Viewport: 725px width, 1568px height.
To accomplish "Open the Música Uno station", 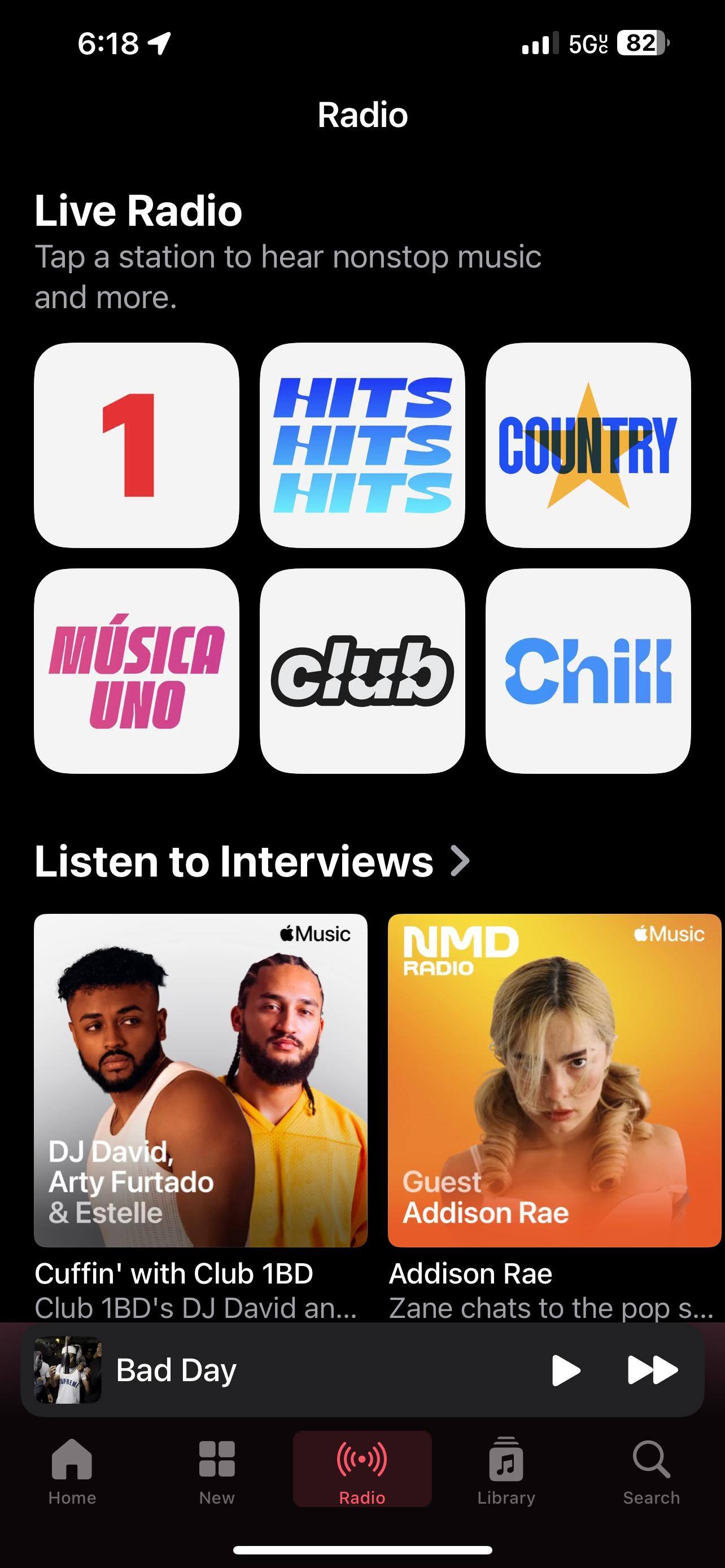I will [136, 671].
